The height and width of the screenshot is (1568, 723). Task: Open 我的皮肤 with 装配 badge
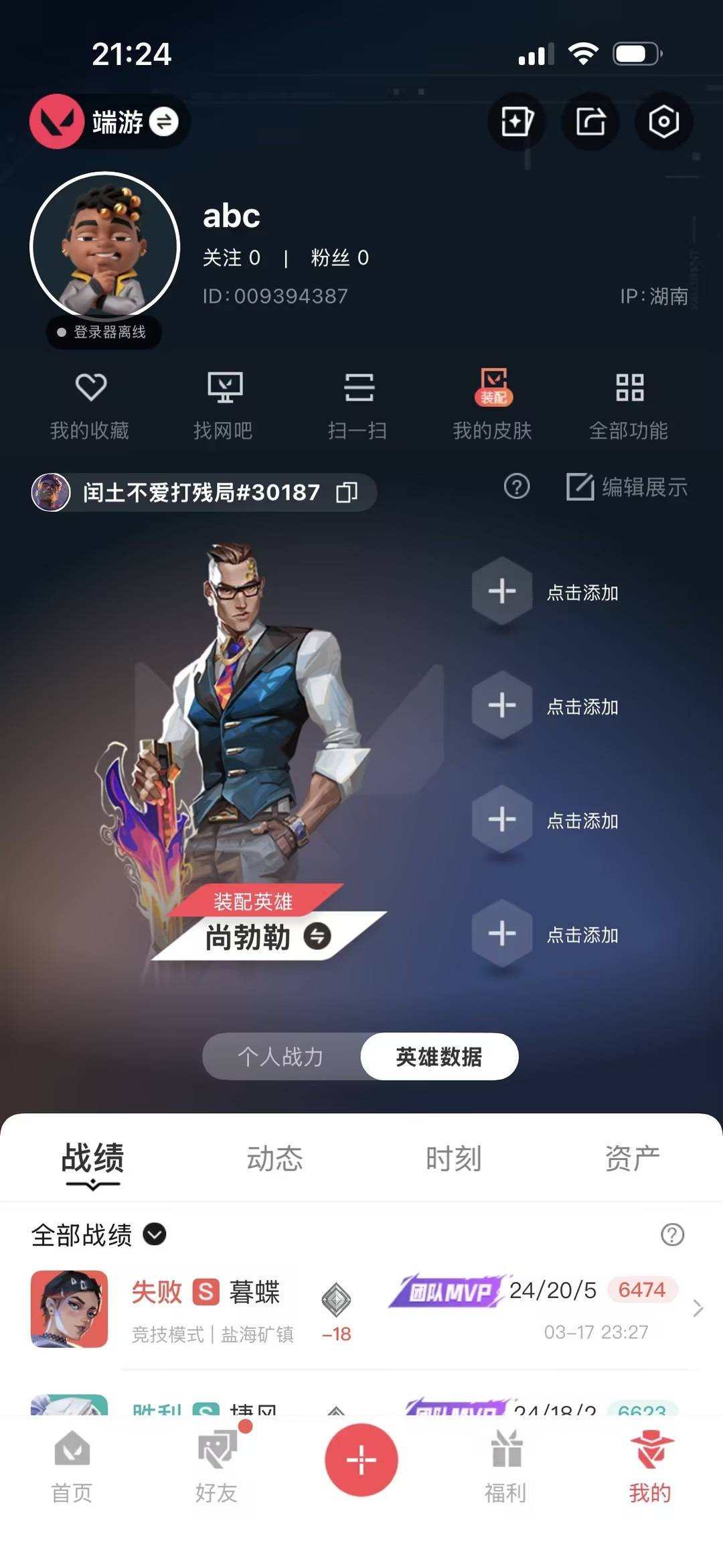[493, 402]
